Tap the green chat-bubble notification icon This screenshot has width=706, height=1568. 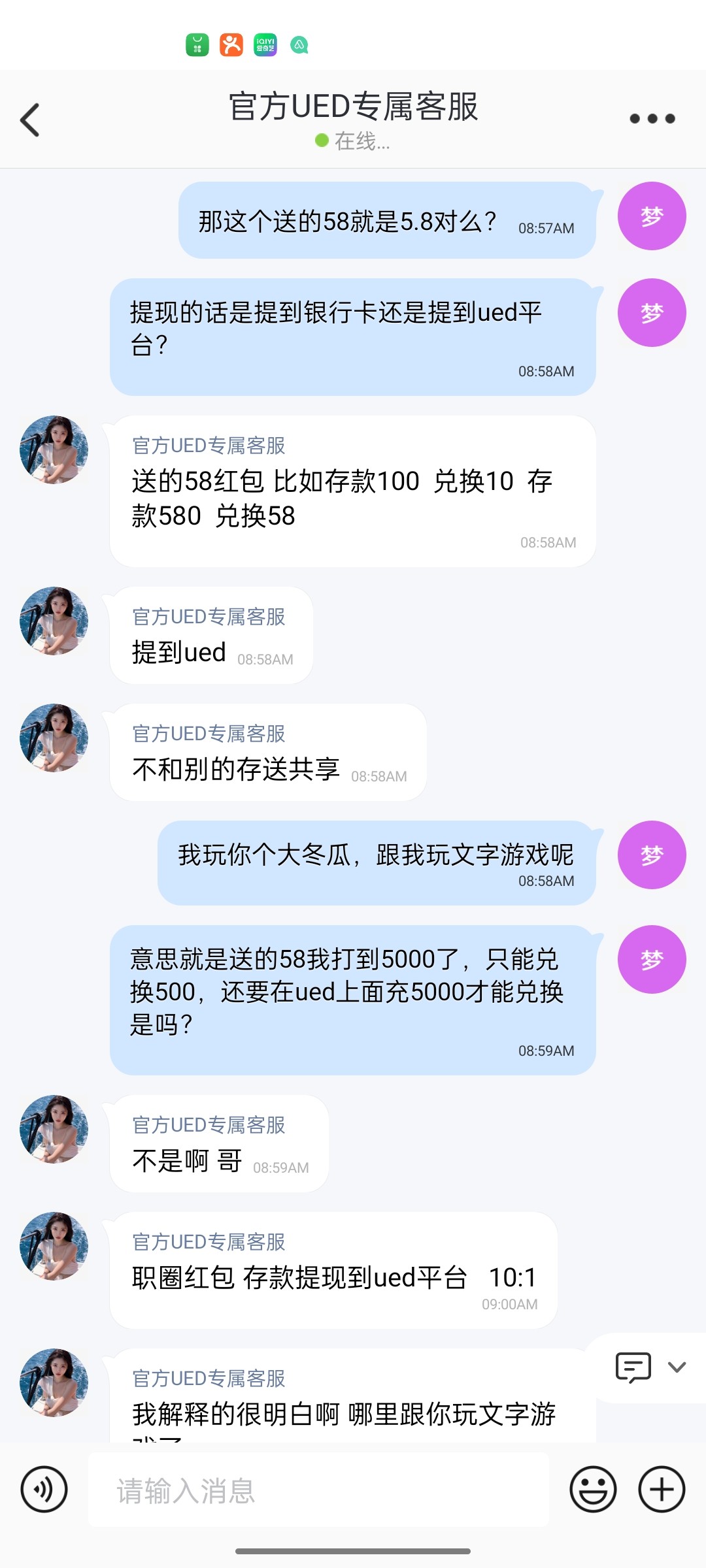pyautogui.click(x=299, y=44)
